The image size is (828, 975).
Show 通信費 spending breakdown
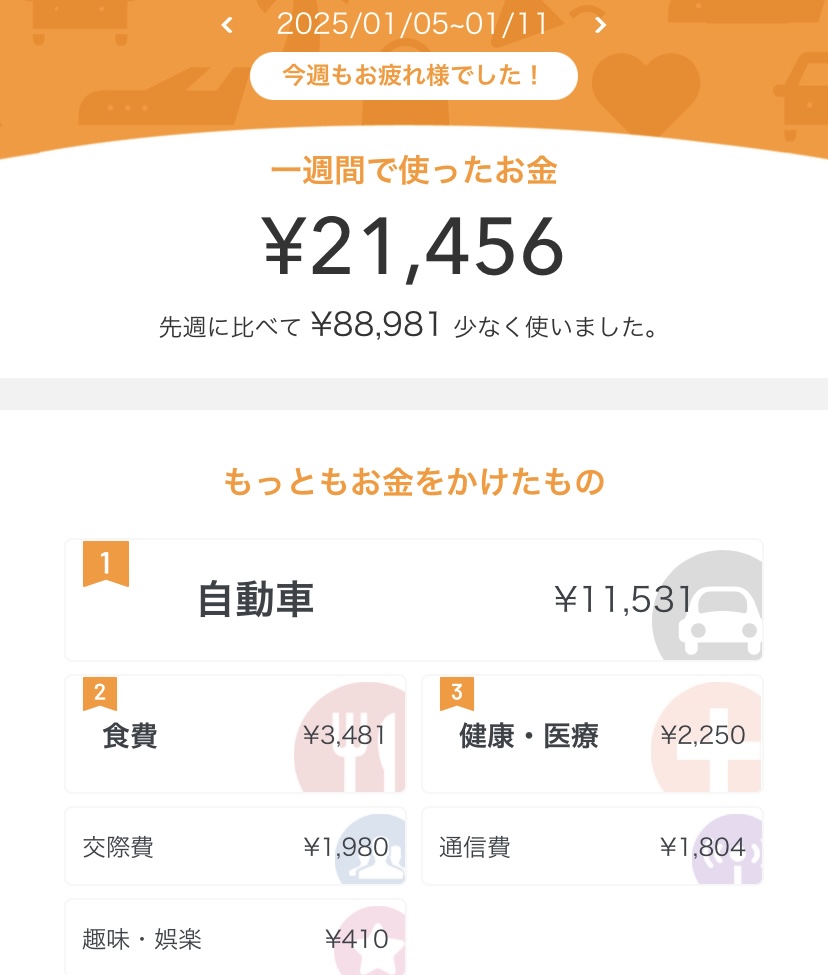click(592, 847)
